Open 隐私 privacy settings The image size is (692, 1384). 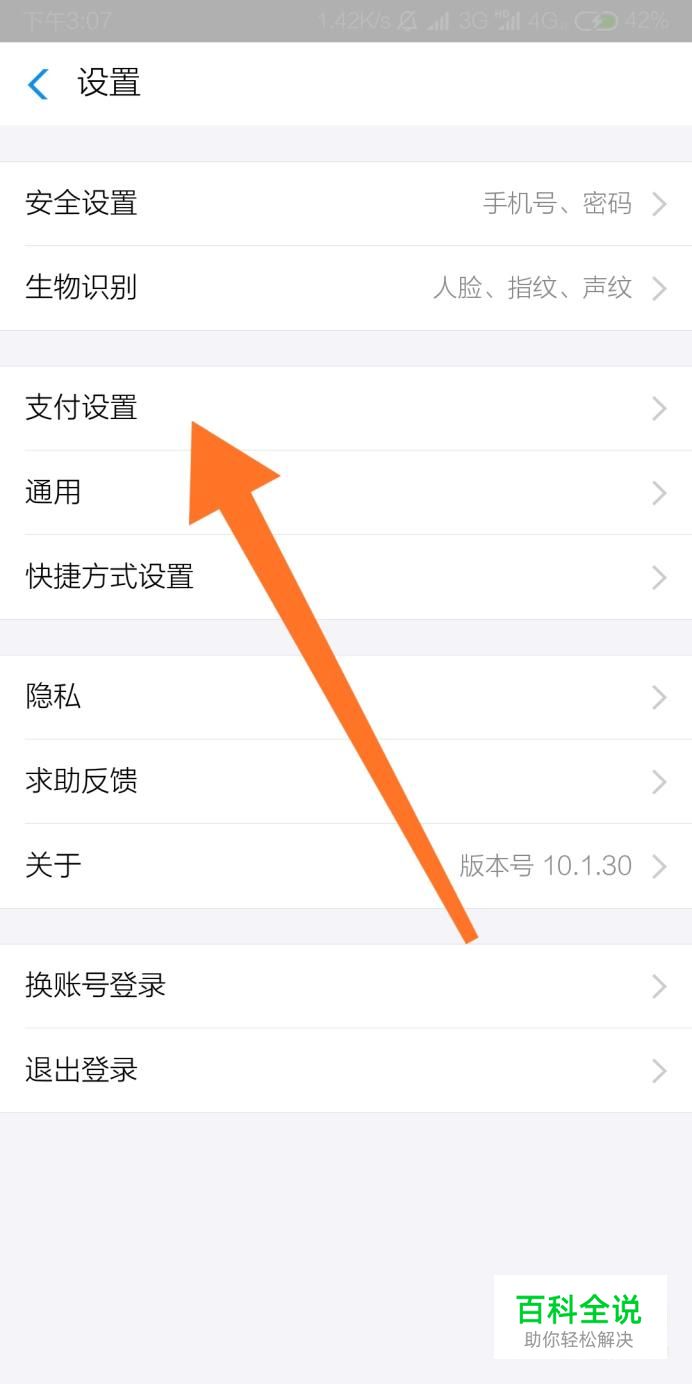(x=346, y=697)
